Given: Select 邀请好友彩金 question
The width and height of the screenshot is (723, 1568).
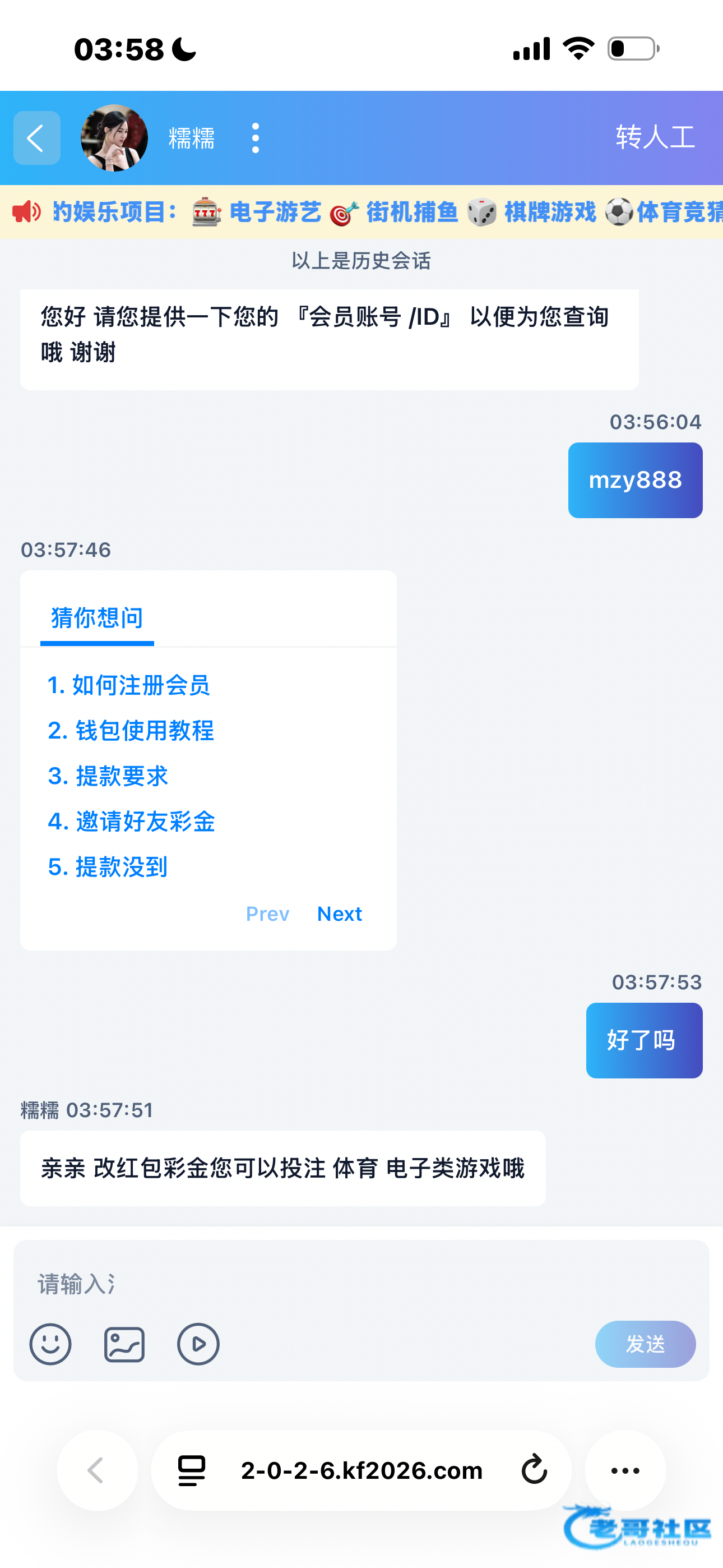Looking at the screenshot, I should click(132, 822).
